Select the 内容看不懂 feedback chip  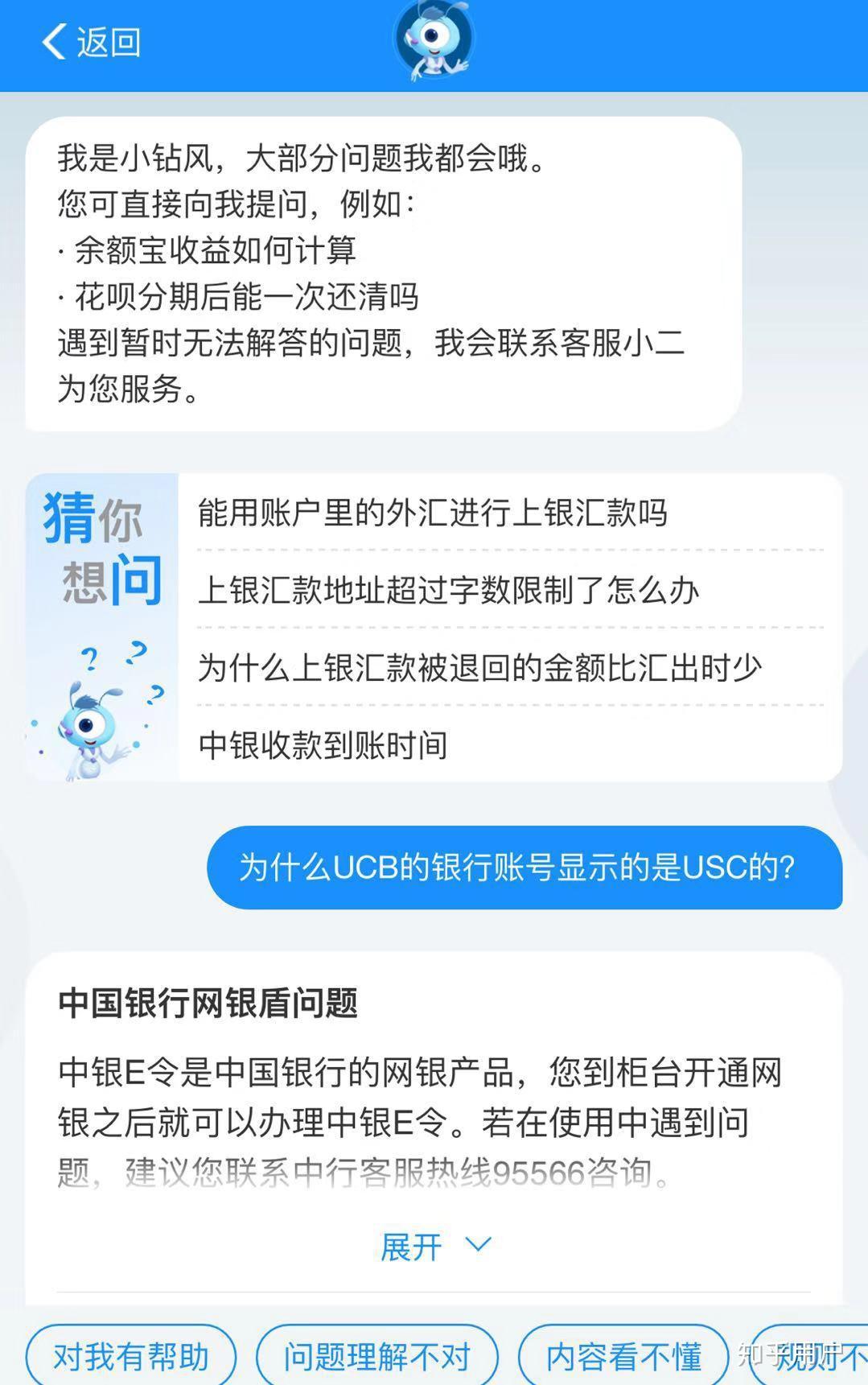coord(623,1358)
